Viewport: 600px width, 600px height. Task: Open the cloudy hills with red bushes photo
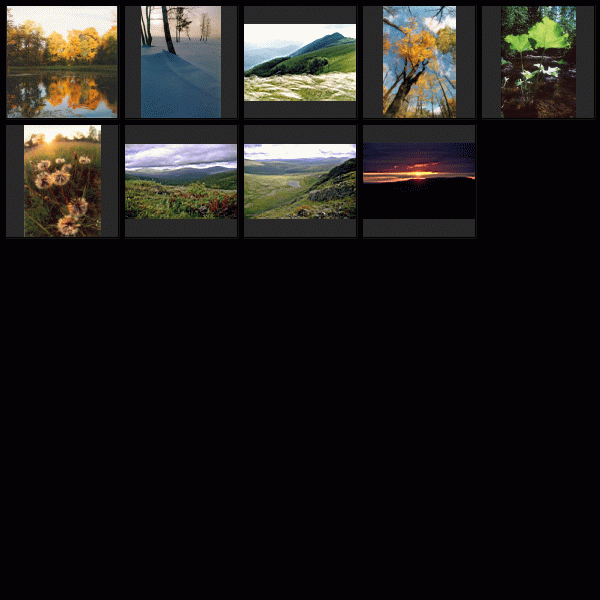click(x=181, y=181)
